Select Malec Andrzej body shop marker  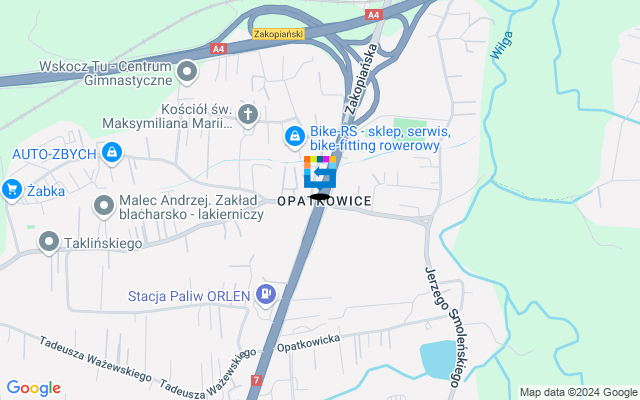103,206
